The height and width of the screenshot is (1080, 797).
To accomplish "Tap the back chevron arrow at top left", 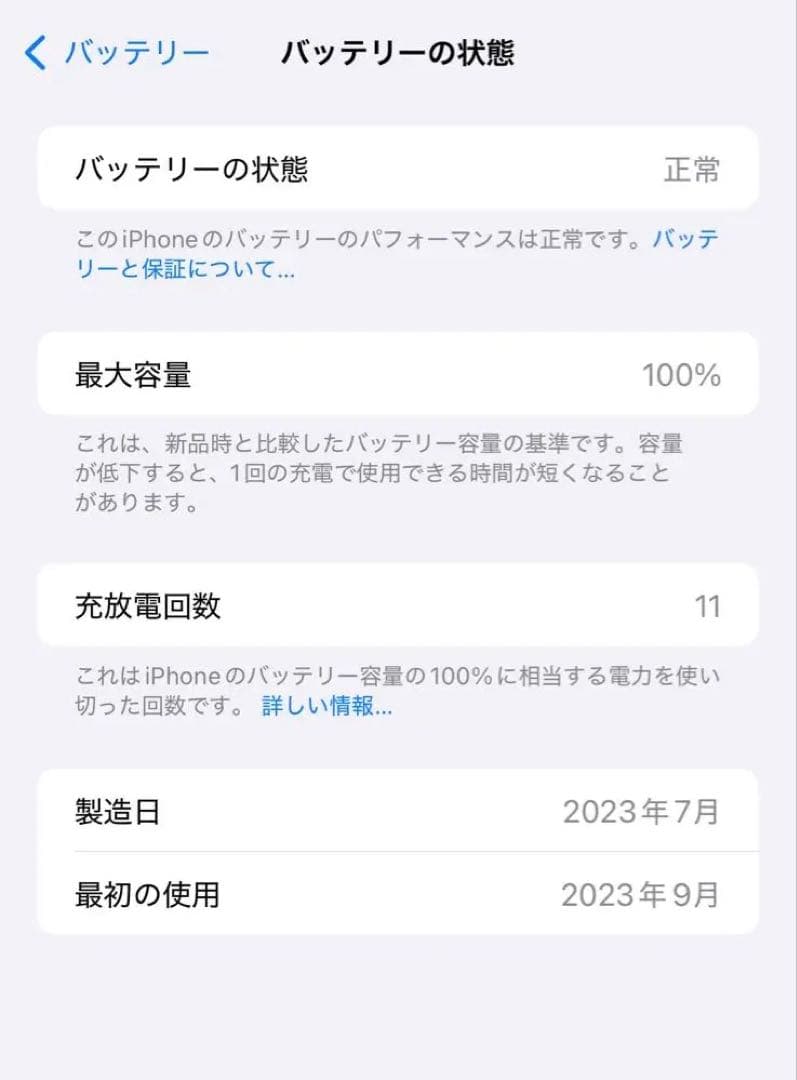I will (x=35, y=53).
